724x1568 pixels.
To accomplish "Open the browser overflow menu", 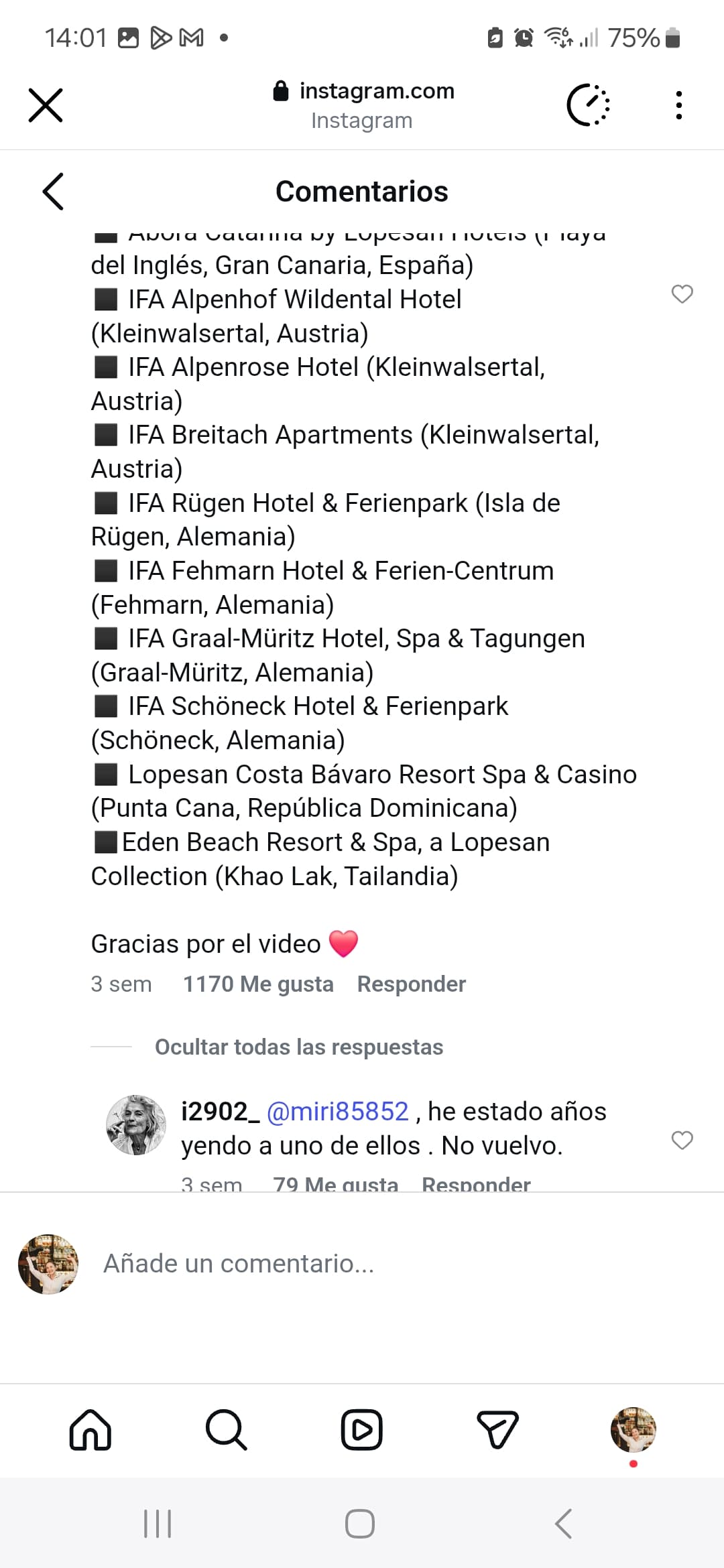I will pyautogui.click(x=678, y=105).
